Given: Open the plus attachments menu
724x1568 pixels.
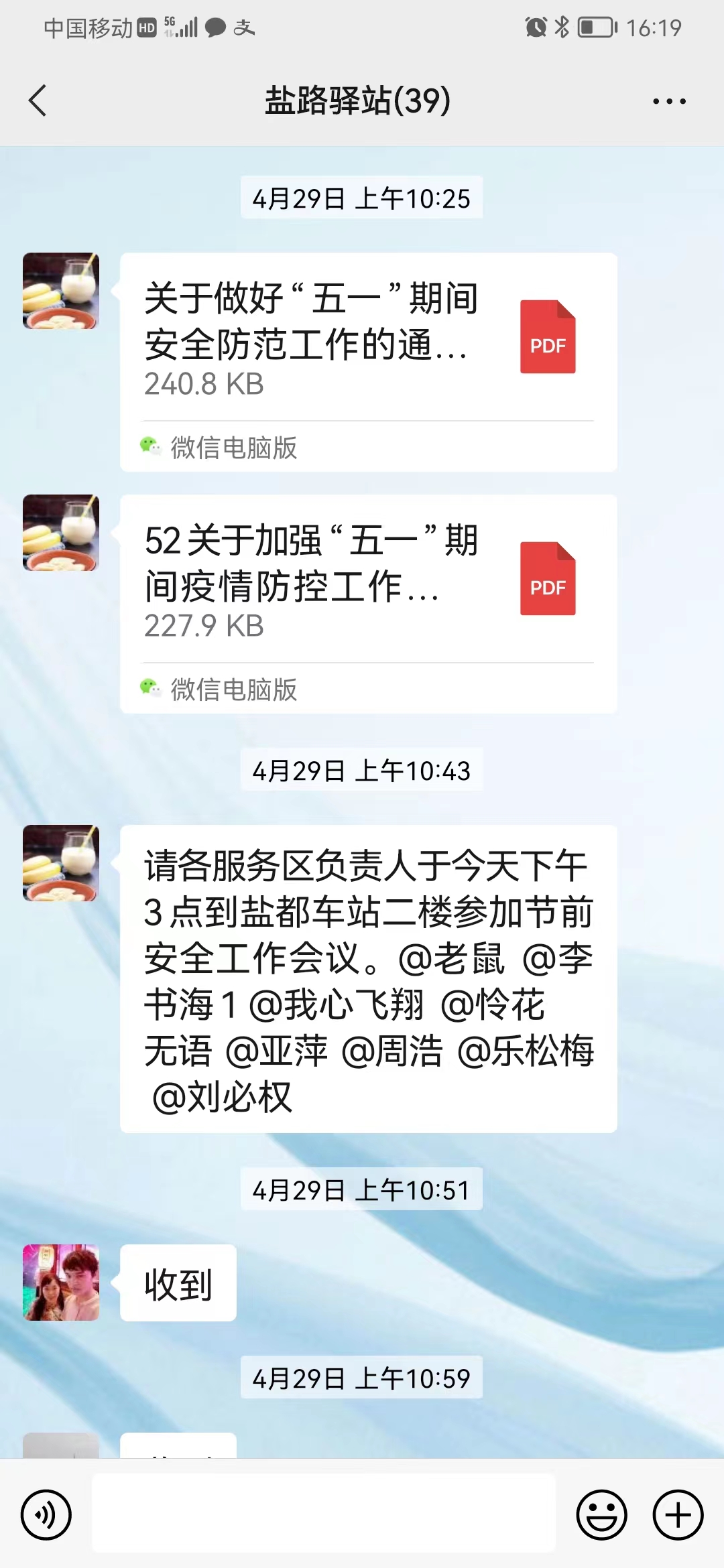Looking at the screenshot, I should point(678,1514).
